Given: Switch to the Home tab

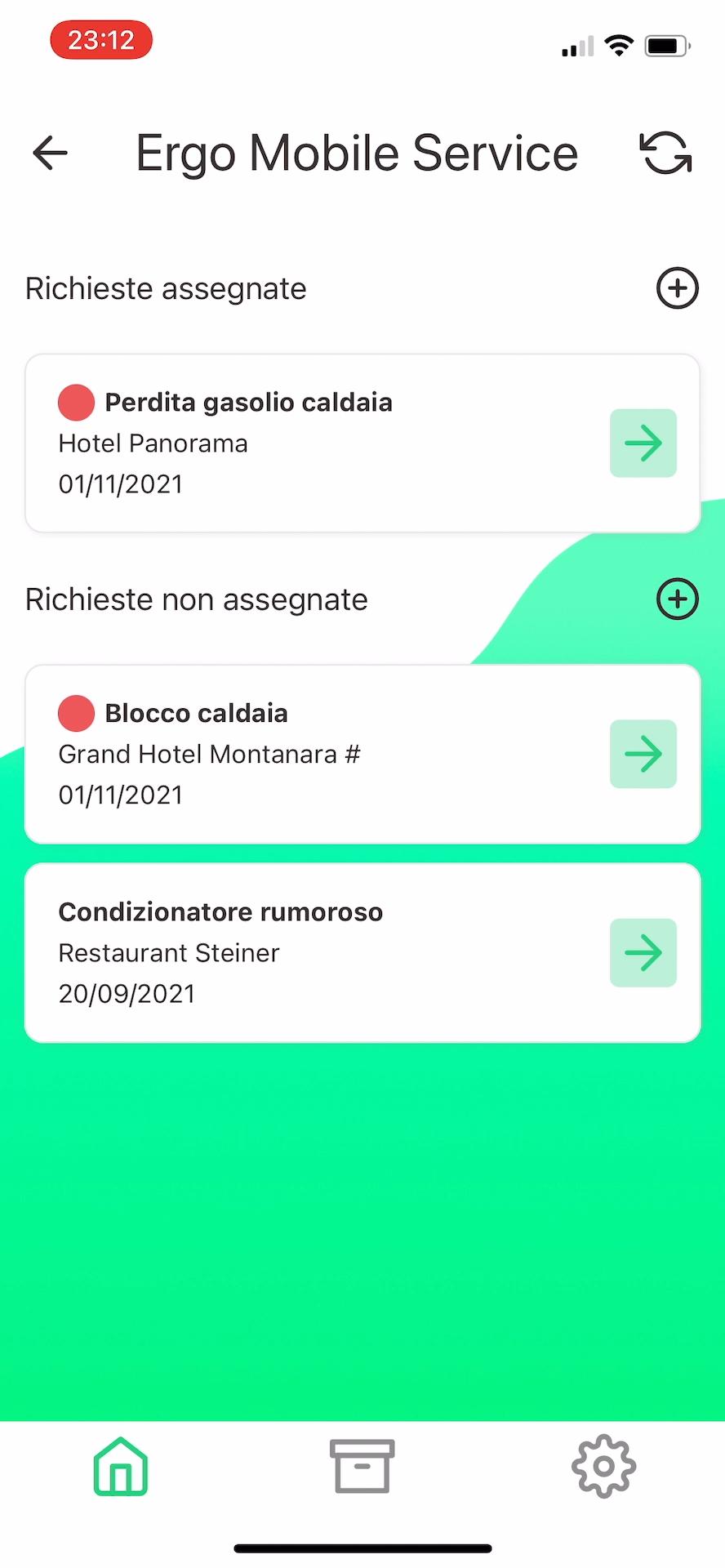Looking at the screenshot, I should 121,1467.
